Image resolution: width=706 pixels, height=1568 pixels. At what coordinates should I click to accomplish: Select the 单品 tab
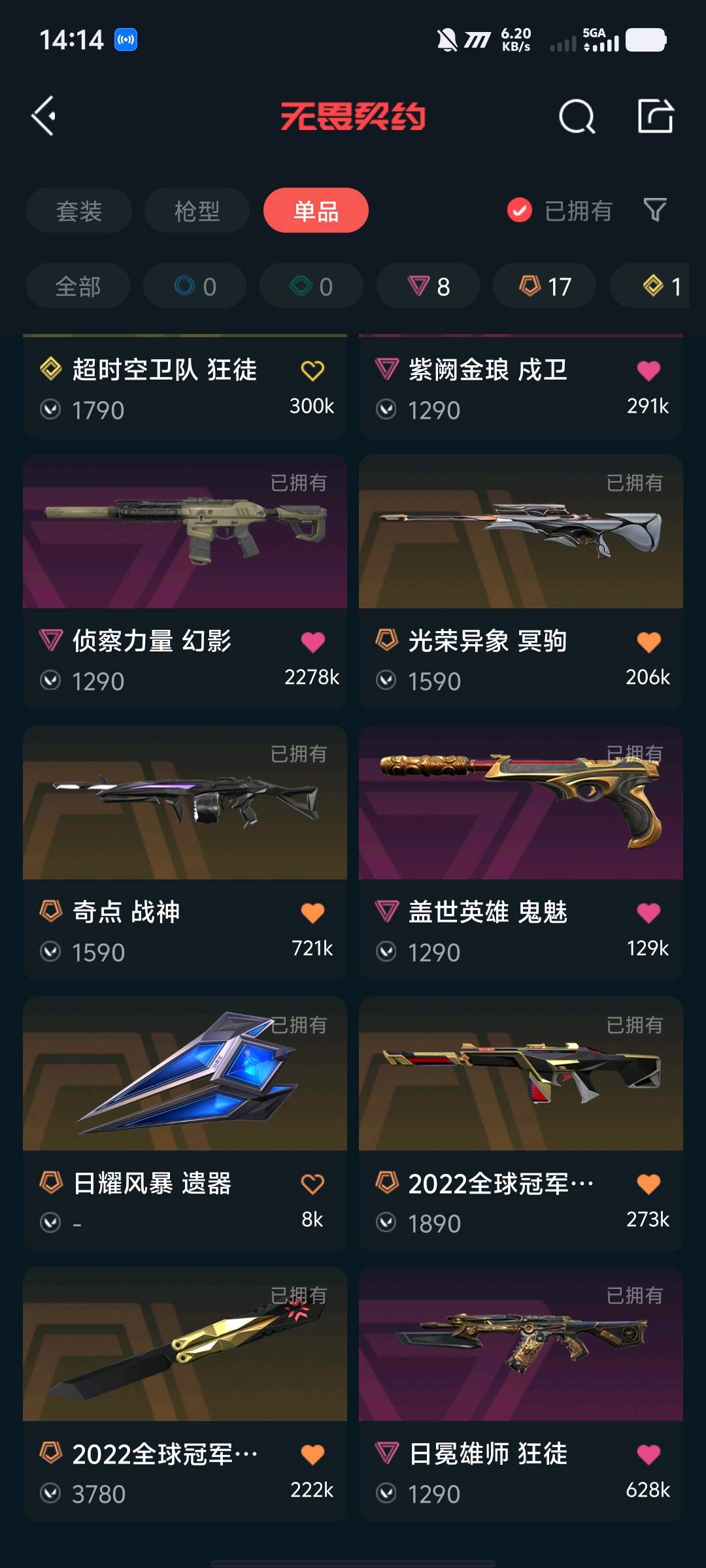point(316,210)
